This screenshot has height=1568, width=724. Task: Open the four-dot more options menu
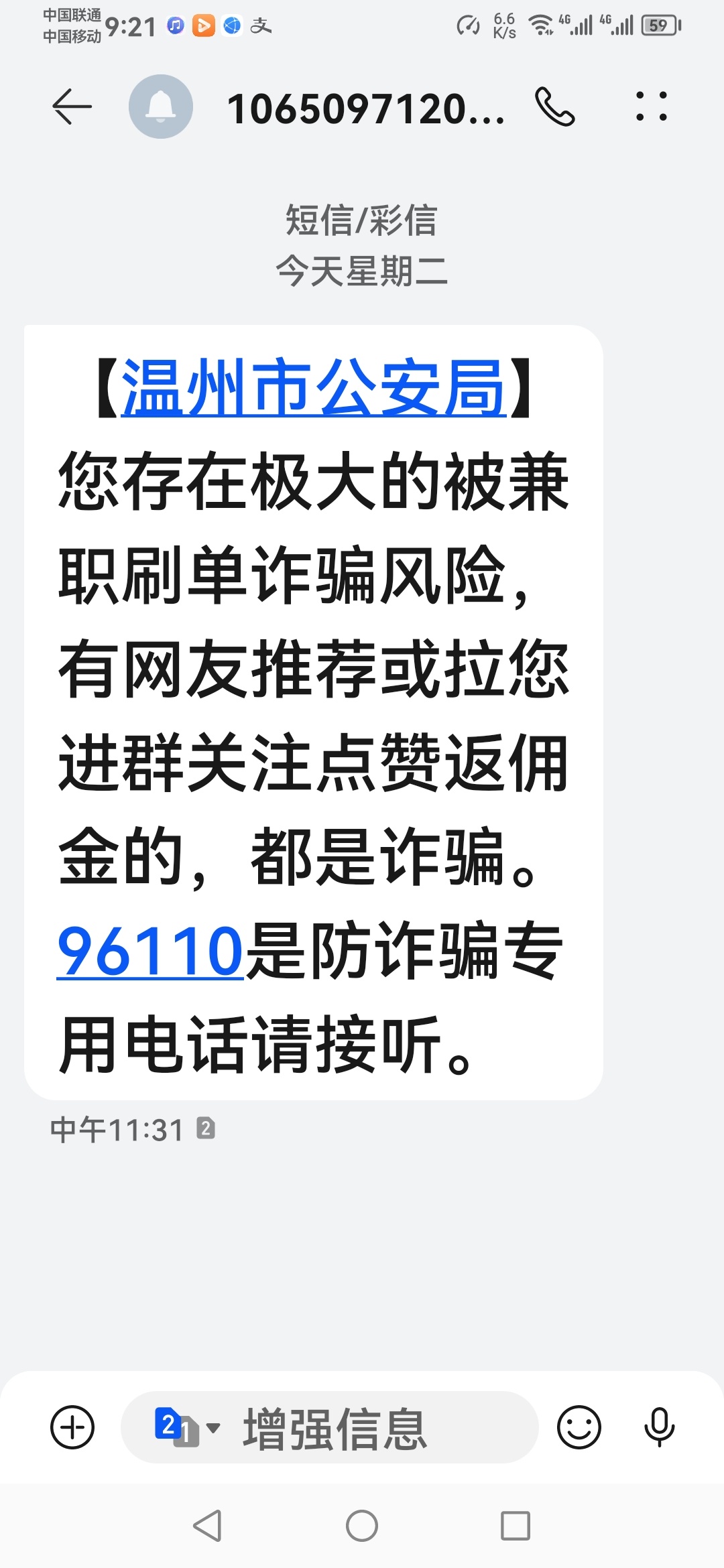651,107
